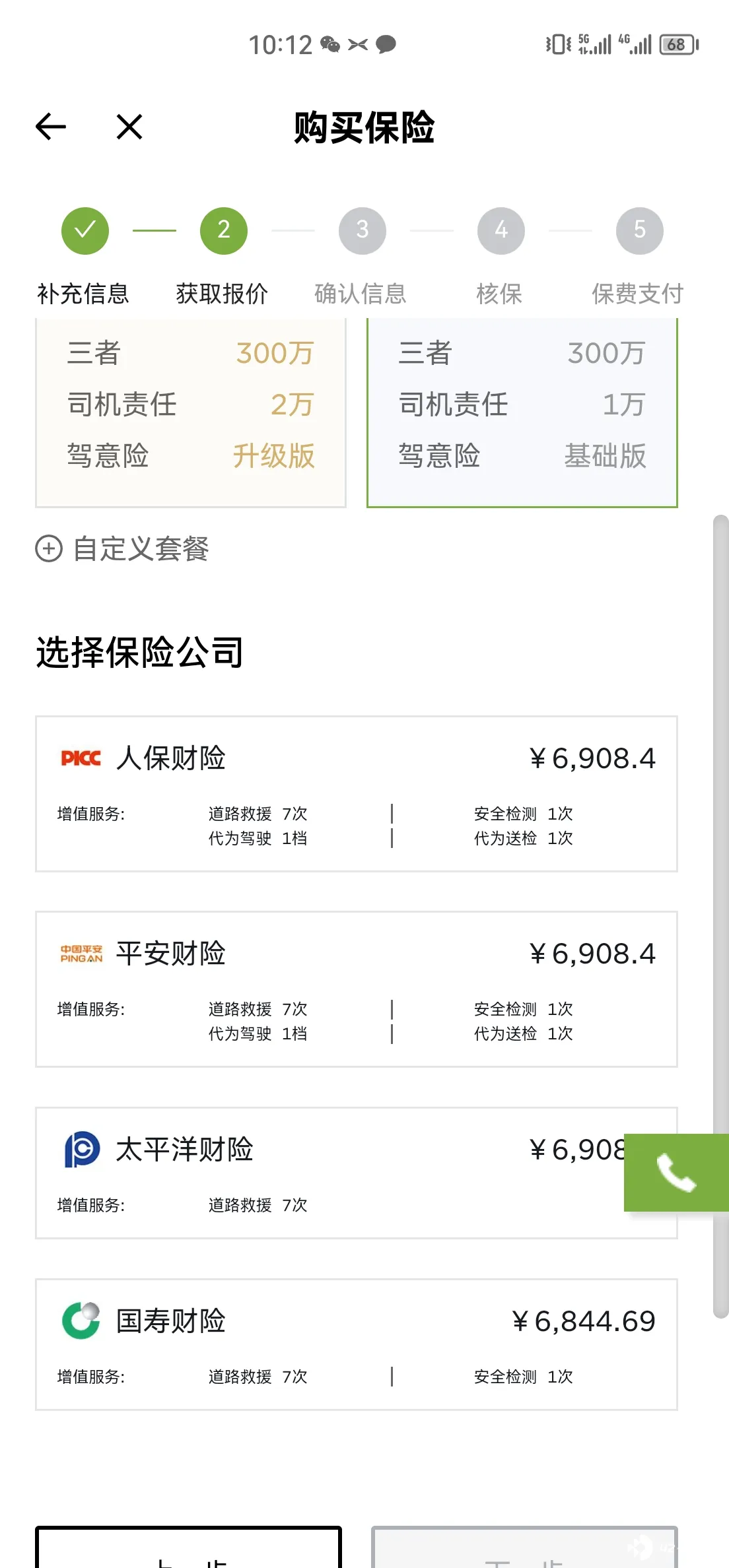Choose 人保财险 PICC as insurer

357,794
